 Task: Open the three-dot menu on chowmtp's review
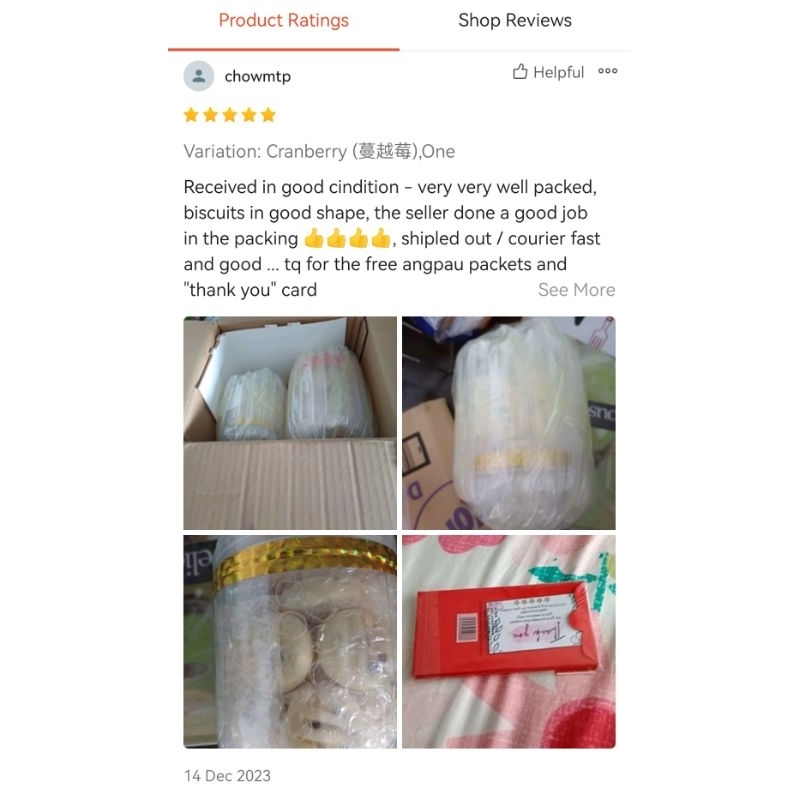coord(608,71)
